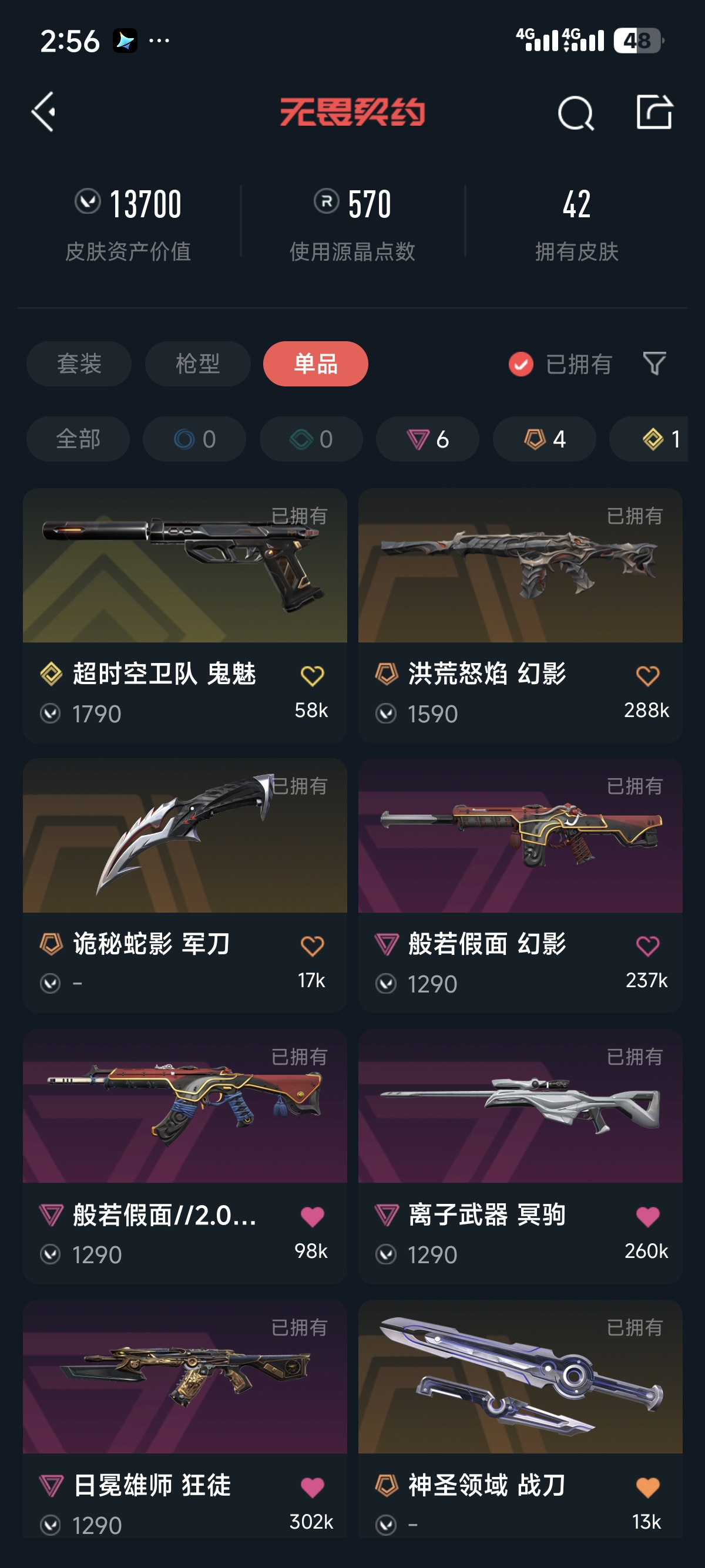Toggle the 已拥有 owned filter checkbox
The width and height of the screenshot is (705, 1568).
coord(521,364)
